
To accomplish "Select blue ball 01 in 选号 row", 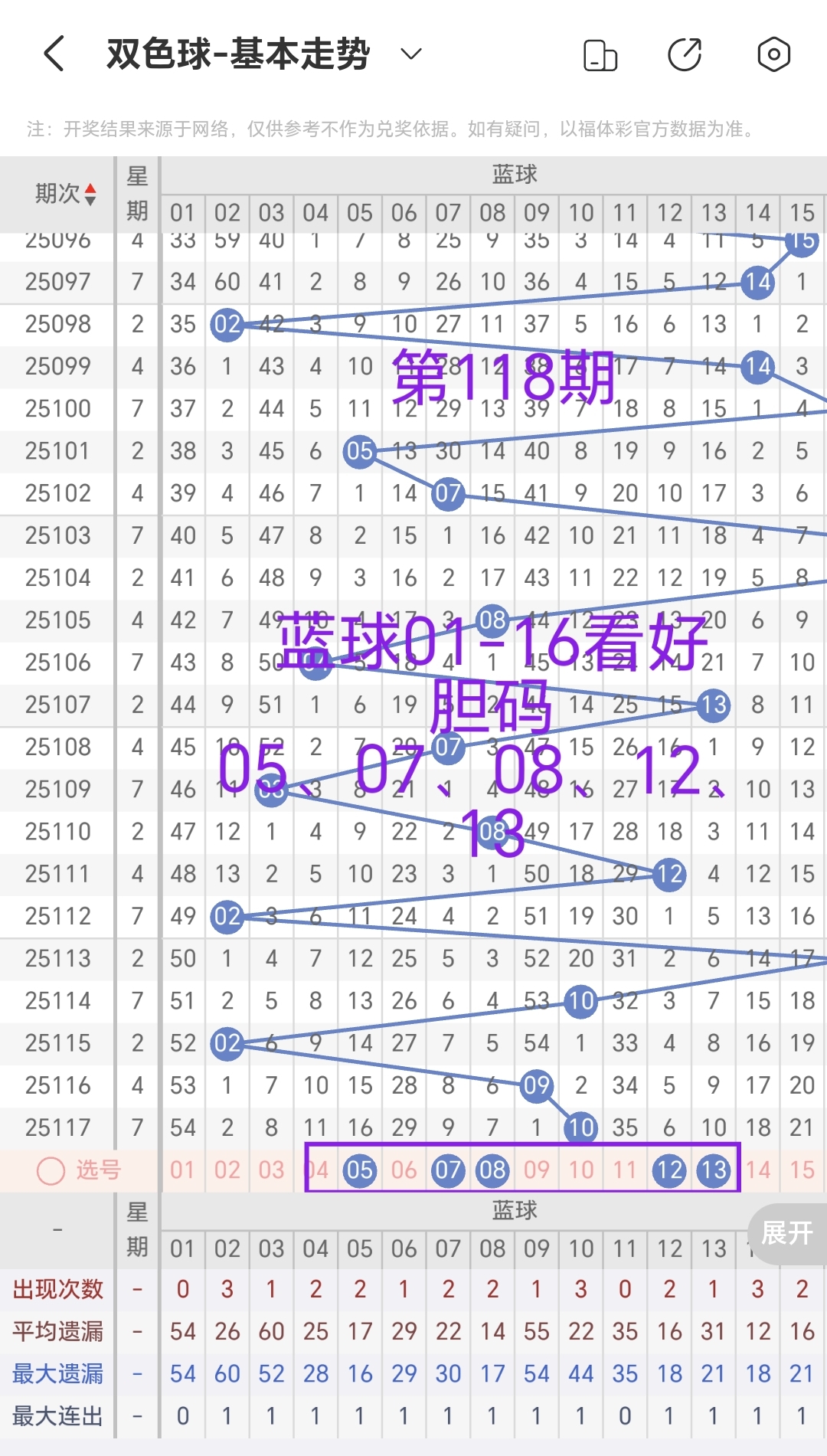I will pyautogui.click(x=182, y=1170).
